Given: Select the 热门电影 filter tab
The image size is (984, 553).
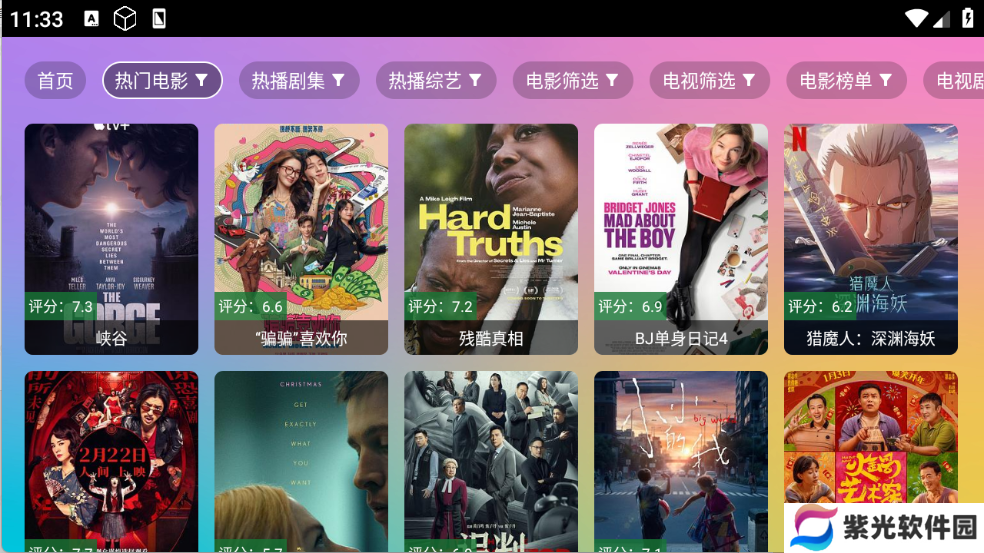Looking at the screenshot, I should tap(162, 81).
